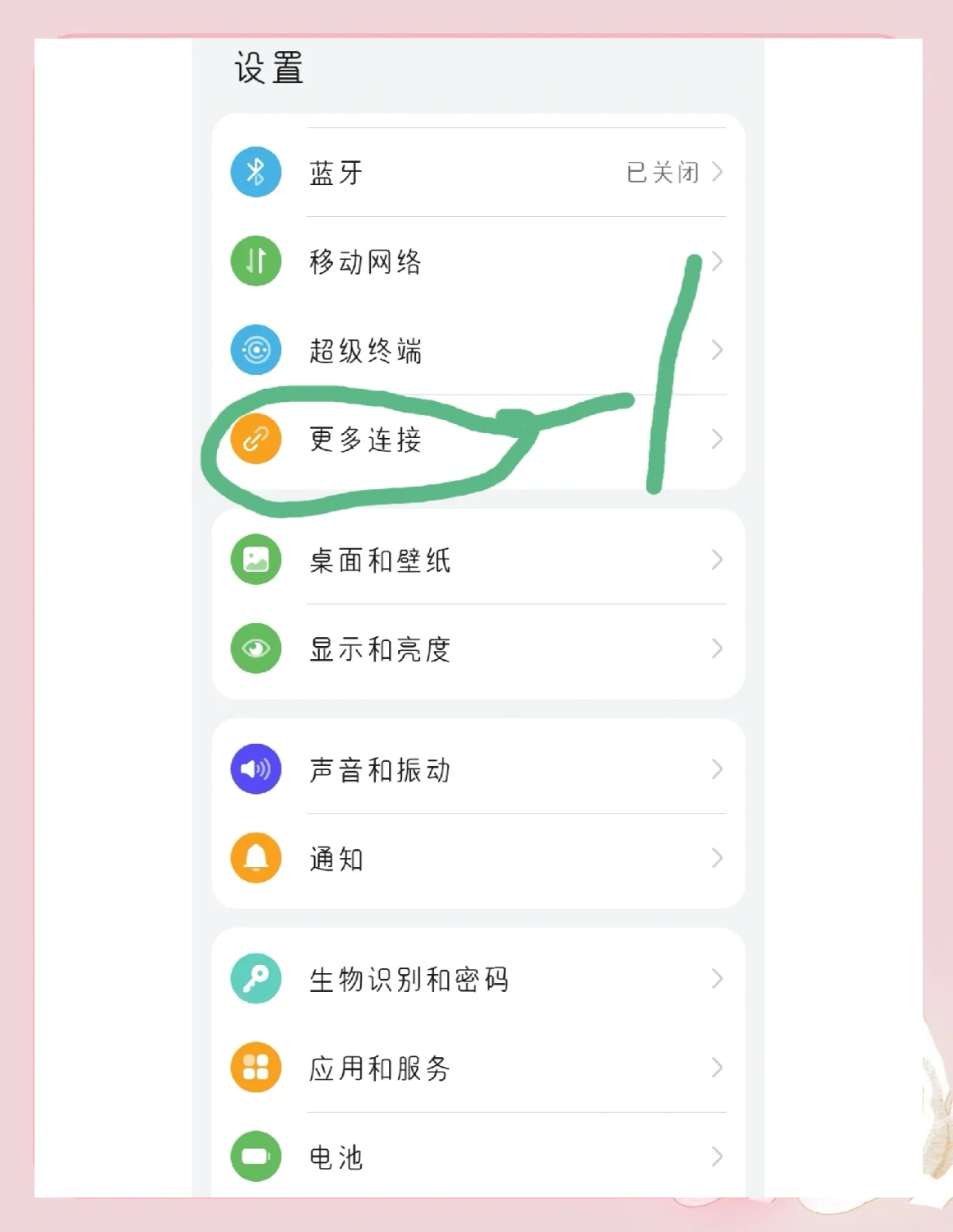Click the green 电池 battery icon

click(x=256, y=1156)
